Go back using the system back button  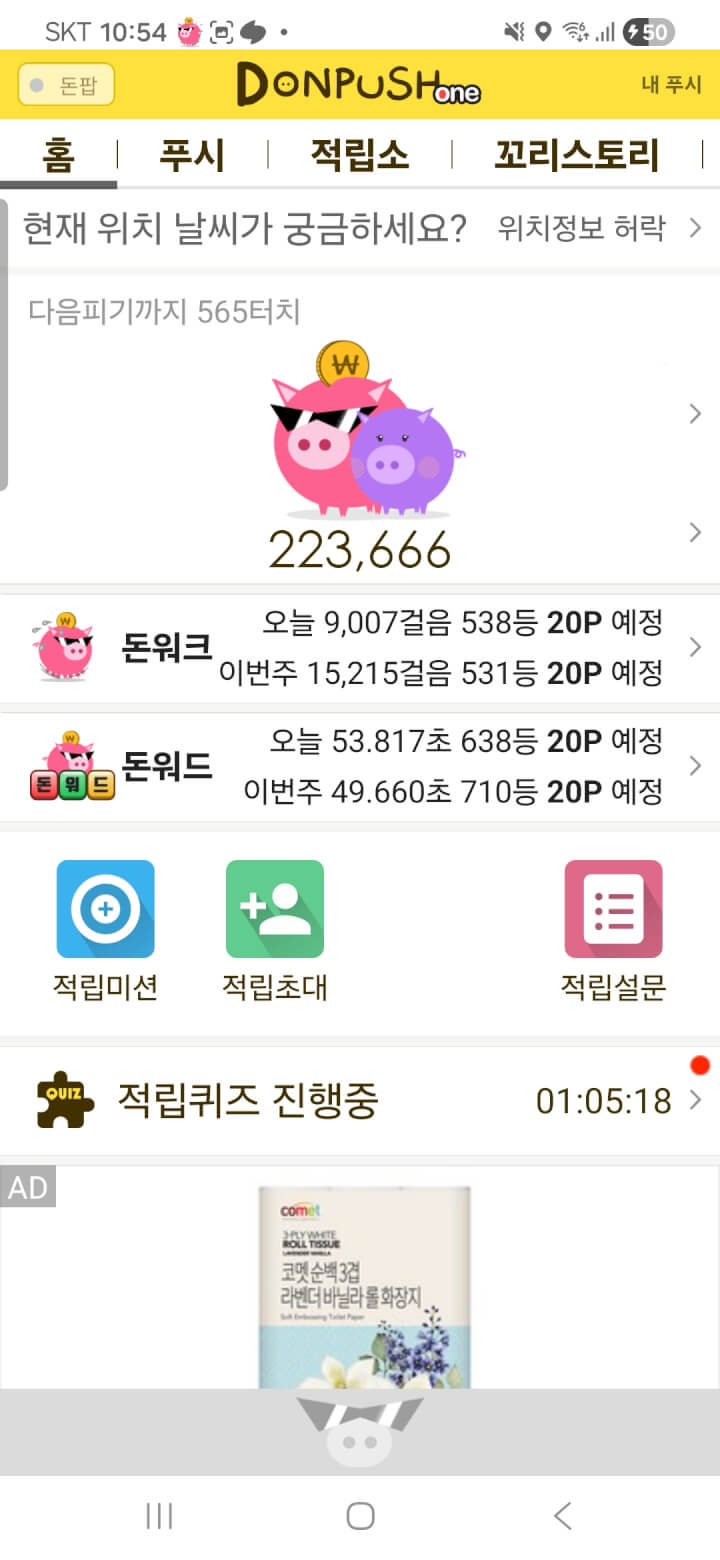pos(563,1516)
